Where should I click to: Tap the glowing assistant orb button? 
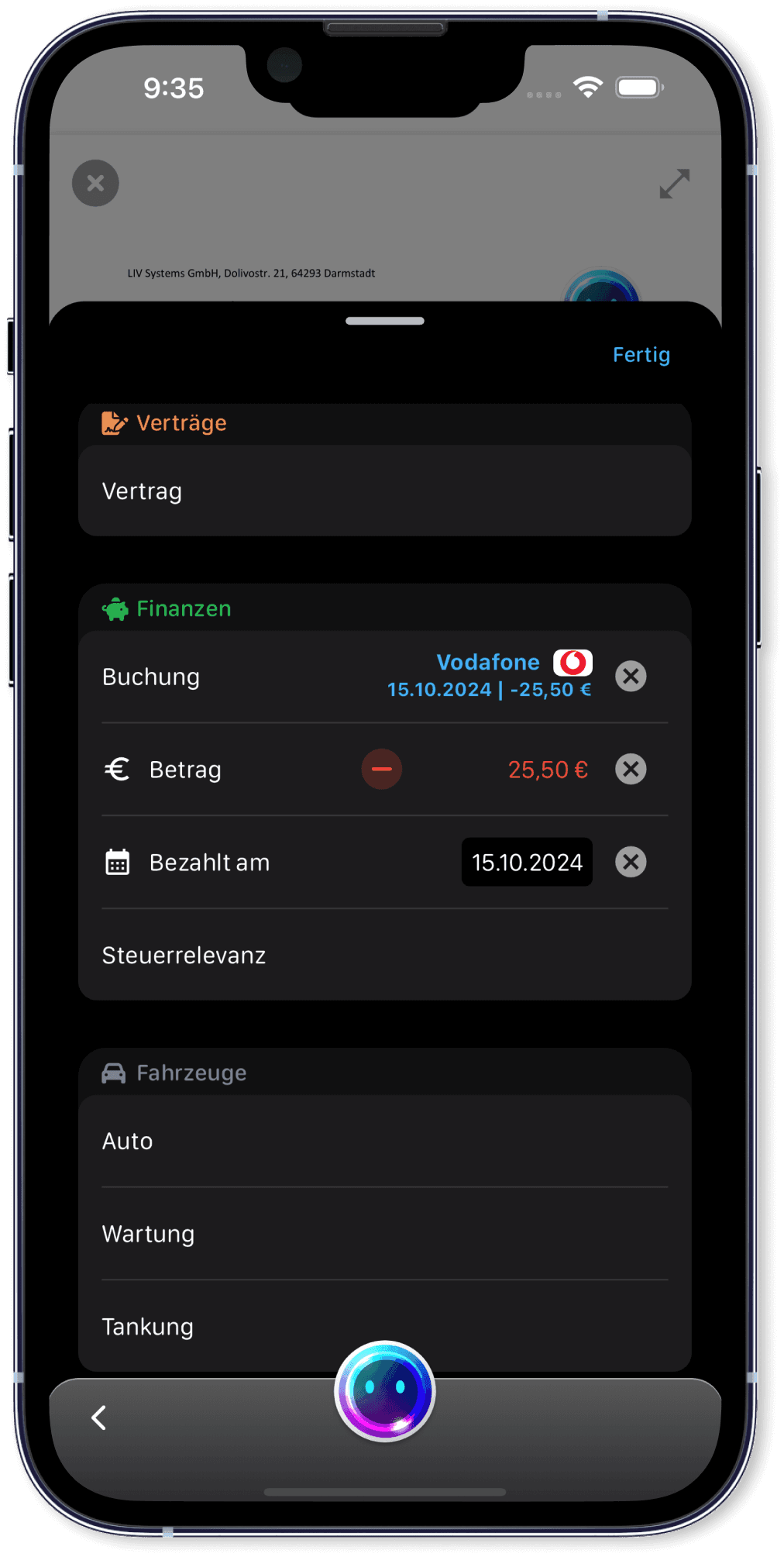(385, 1391)
